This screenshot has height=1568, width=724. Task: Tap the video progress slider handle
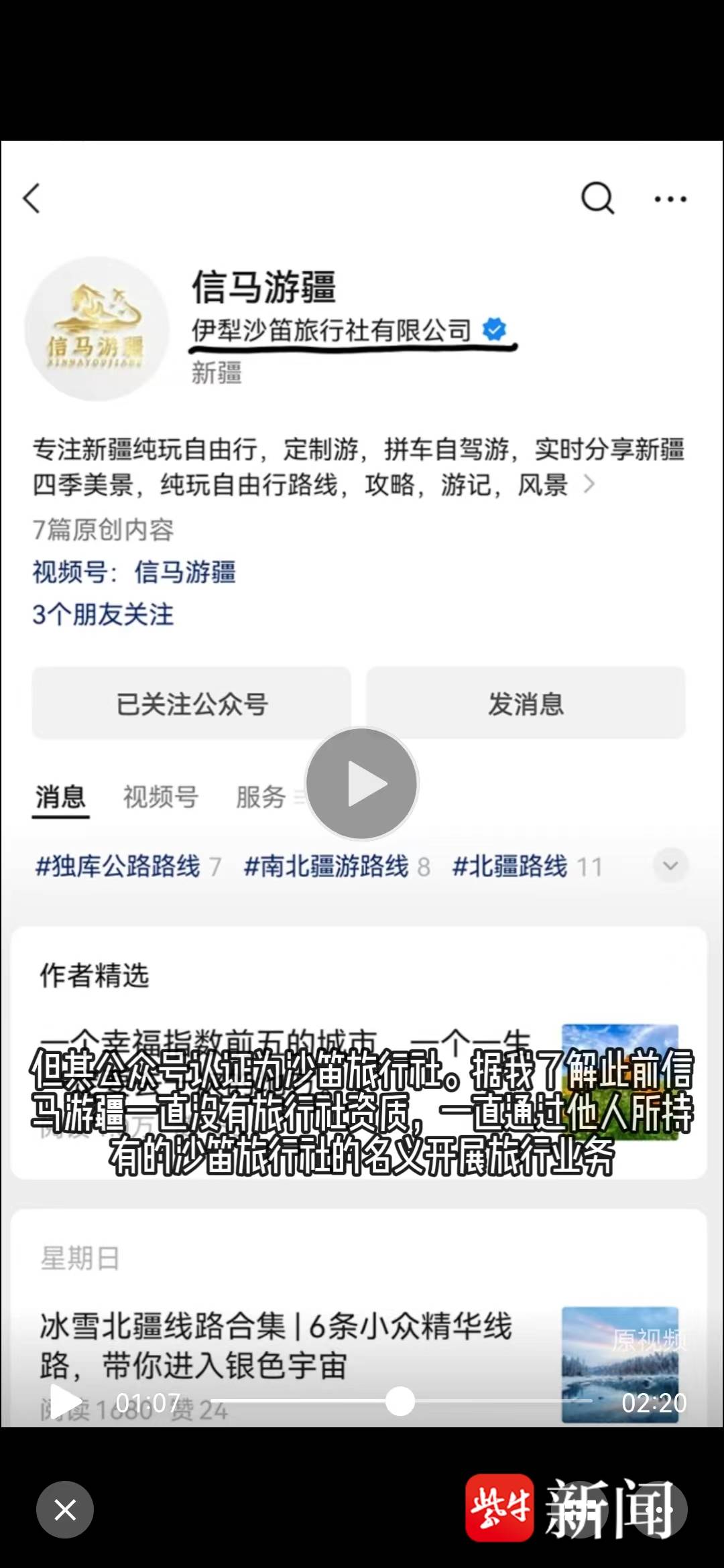[x=400, y=1402]
